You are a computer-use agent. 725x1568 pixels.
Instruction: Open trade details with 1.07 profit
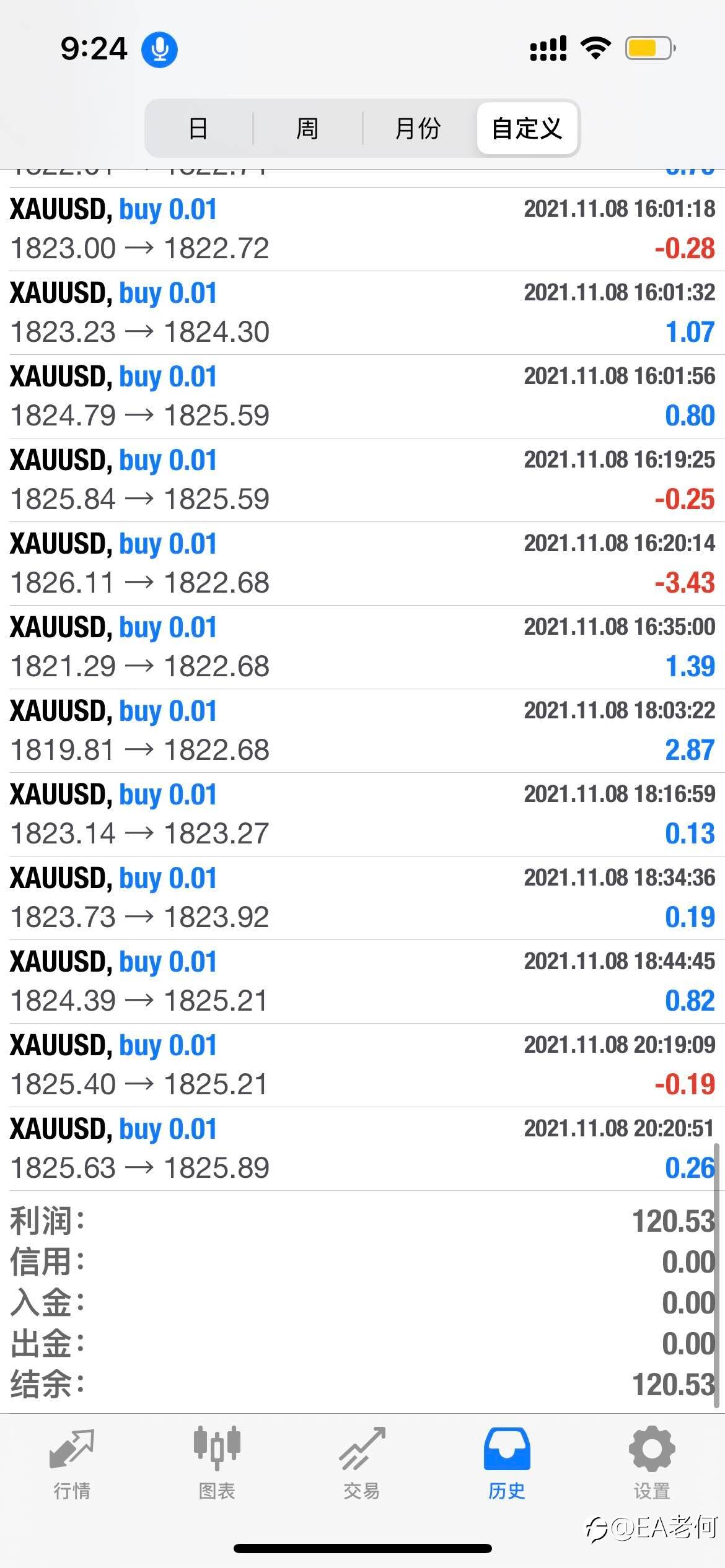(x=362, y=313)
